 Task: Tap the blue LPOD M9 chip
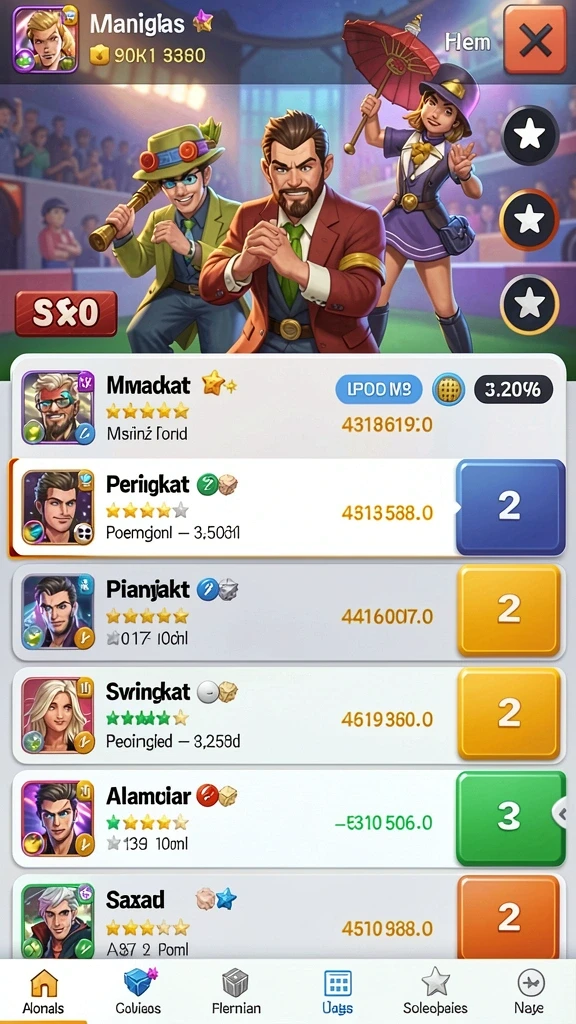379,390
